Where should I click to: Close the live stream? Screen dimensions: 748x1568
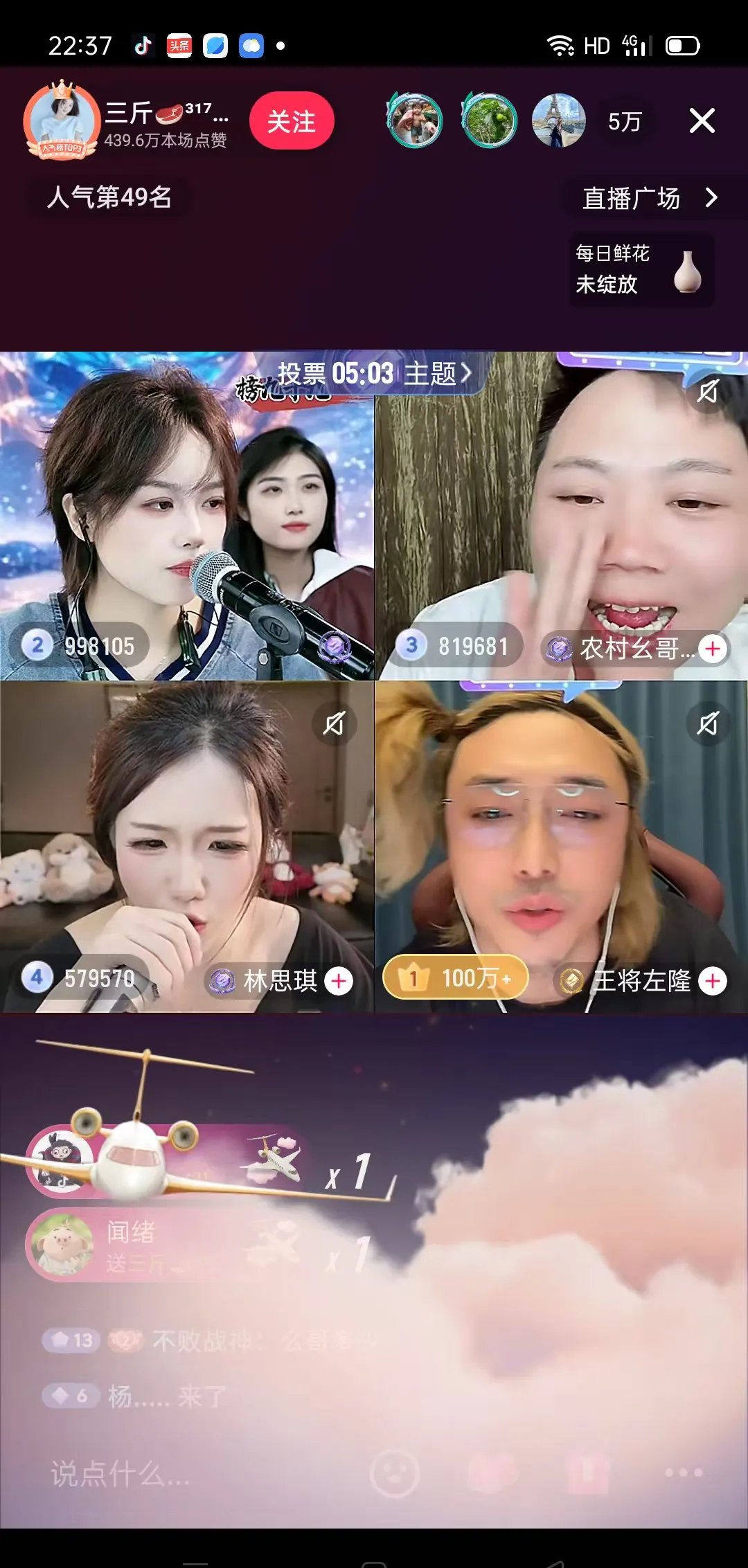click(702, 121)
